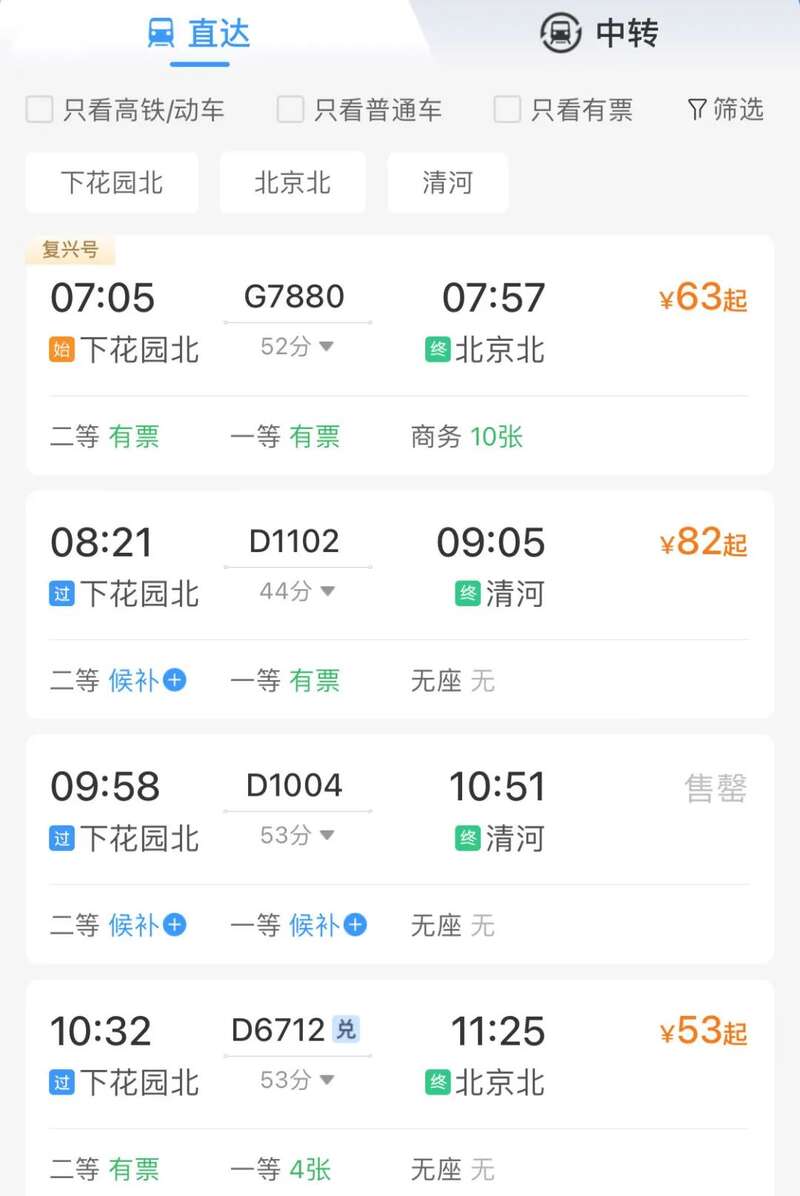Expand the 44分 stops for D1102
The image size is (800, 1196).
tap(297, 591)
